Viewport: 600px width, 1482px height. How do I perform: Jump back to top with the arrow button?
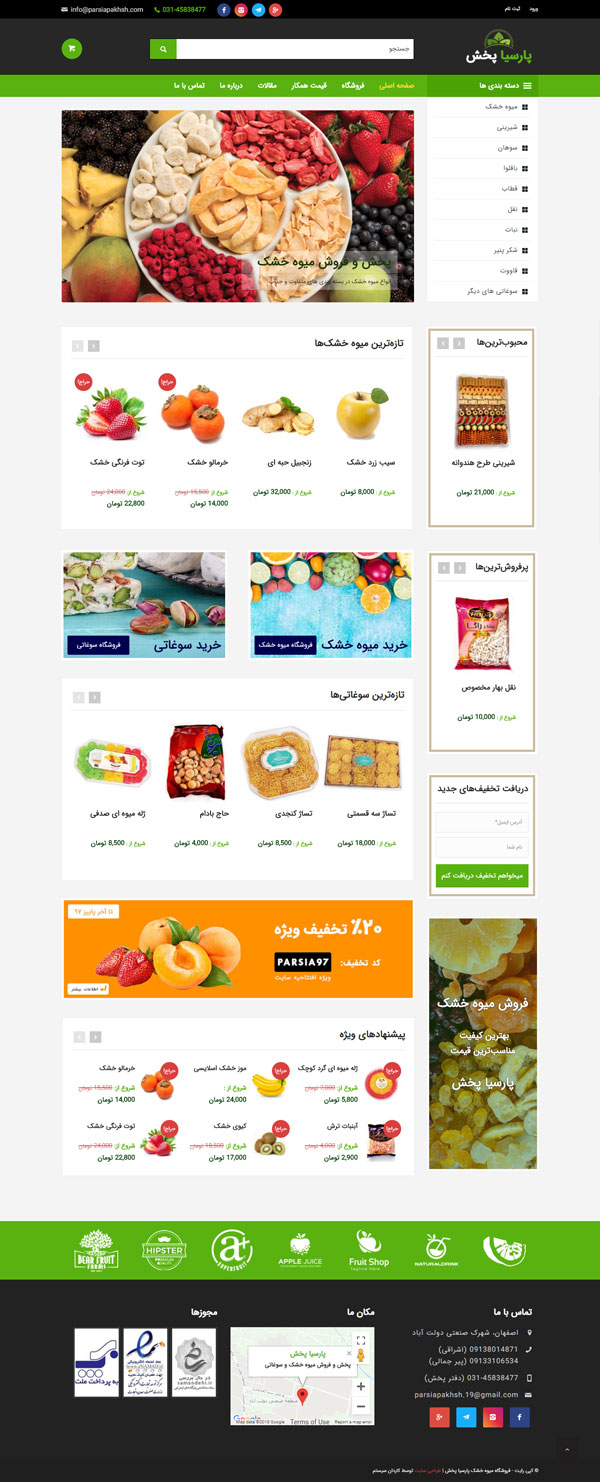pos(566,1448)
